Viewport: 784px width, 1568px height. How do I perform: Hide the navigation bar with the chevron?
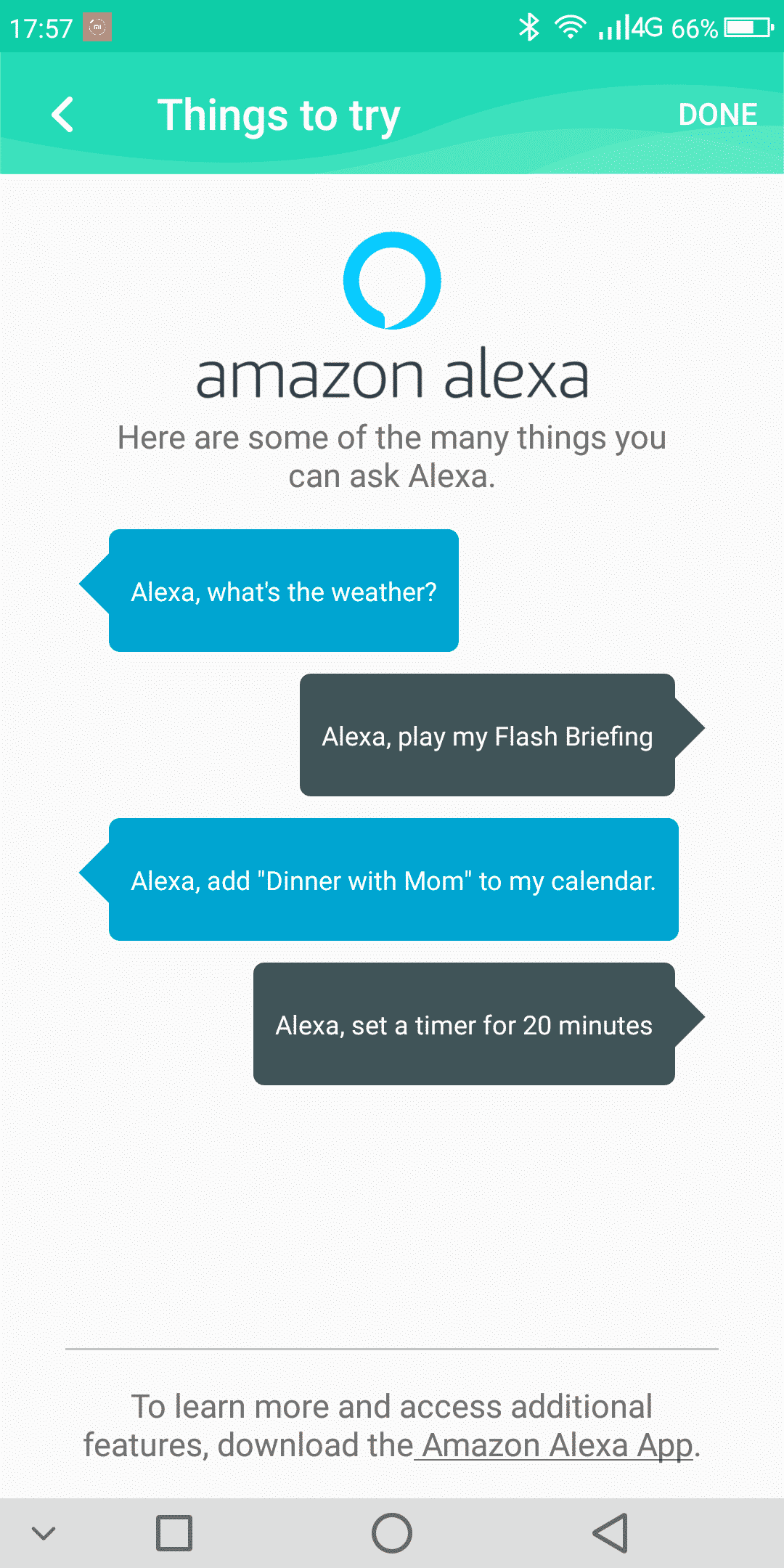click(x=44, y=1533)
